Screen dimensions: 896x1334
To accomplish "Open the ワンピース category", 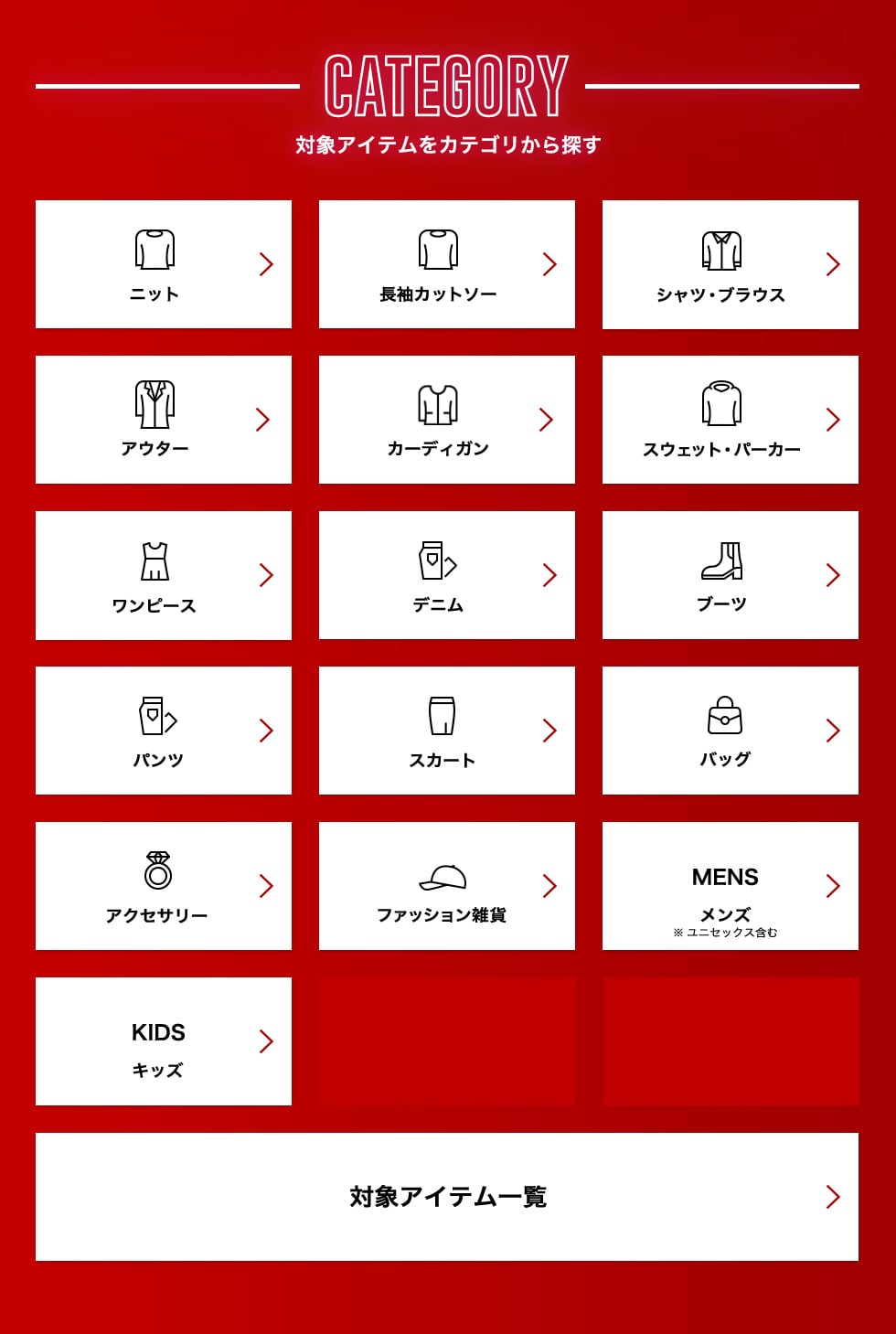I will pyautogui.click(x=163, y=575).
